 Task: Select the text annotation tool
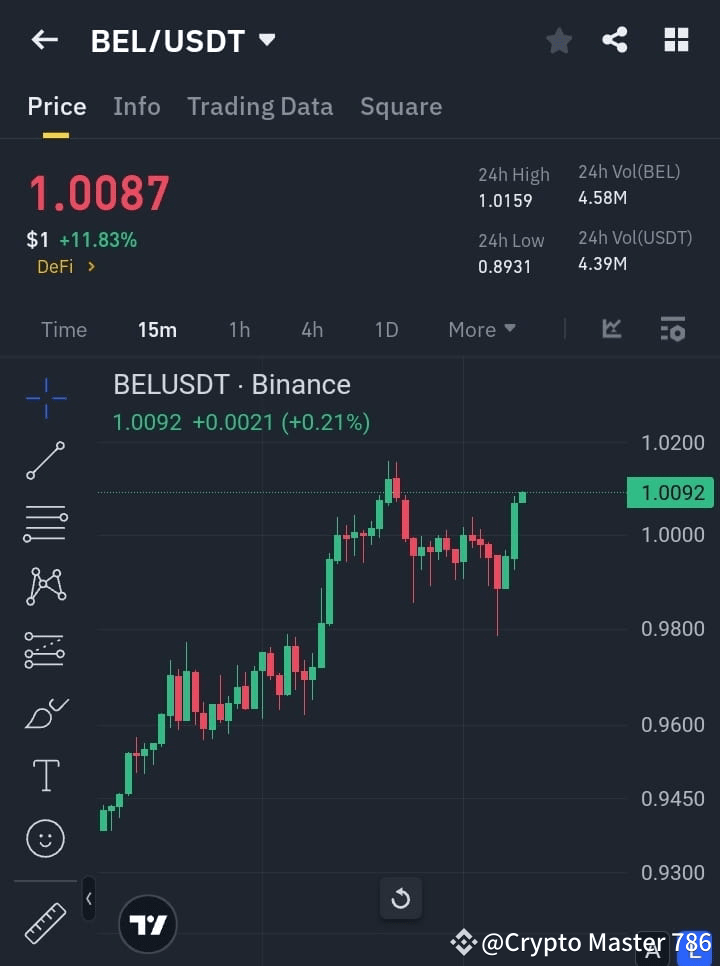tap(45, 775)
